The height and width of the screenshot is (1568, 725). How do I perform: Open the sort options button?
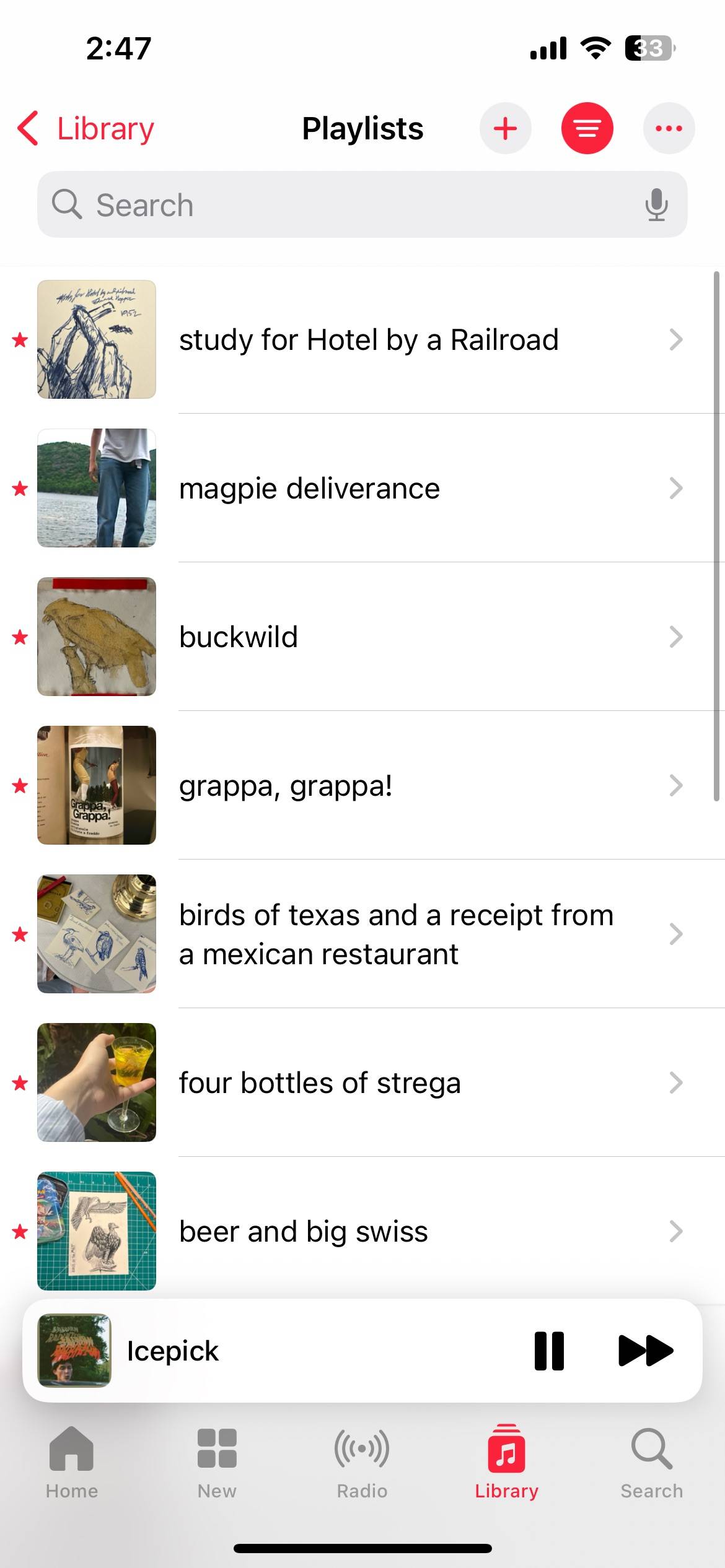(x=587, y=128)
